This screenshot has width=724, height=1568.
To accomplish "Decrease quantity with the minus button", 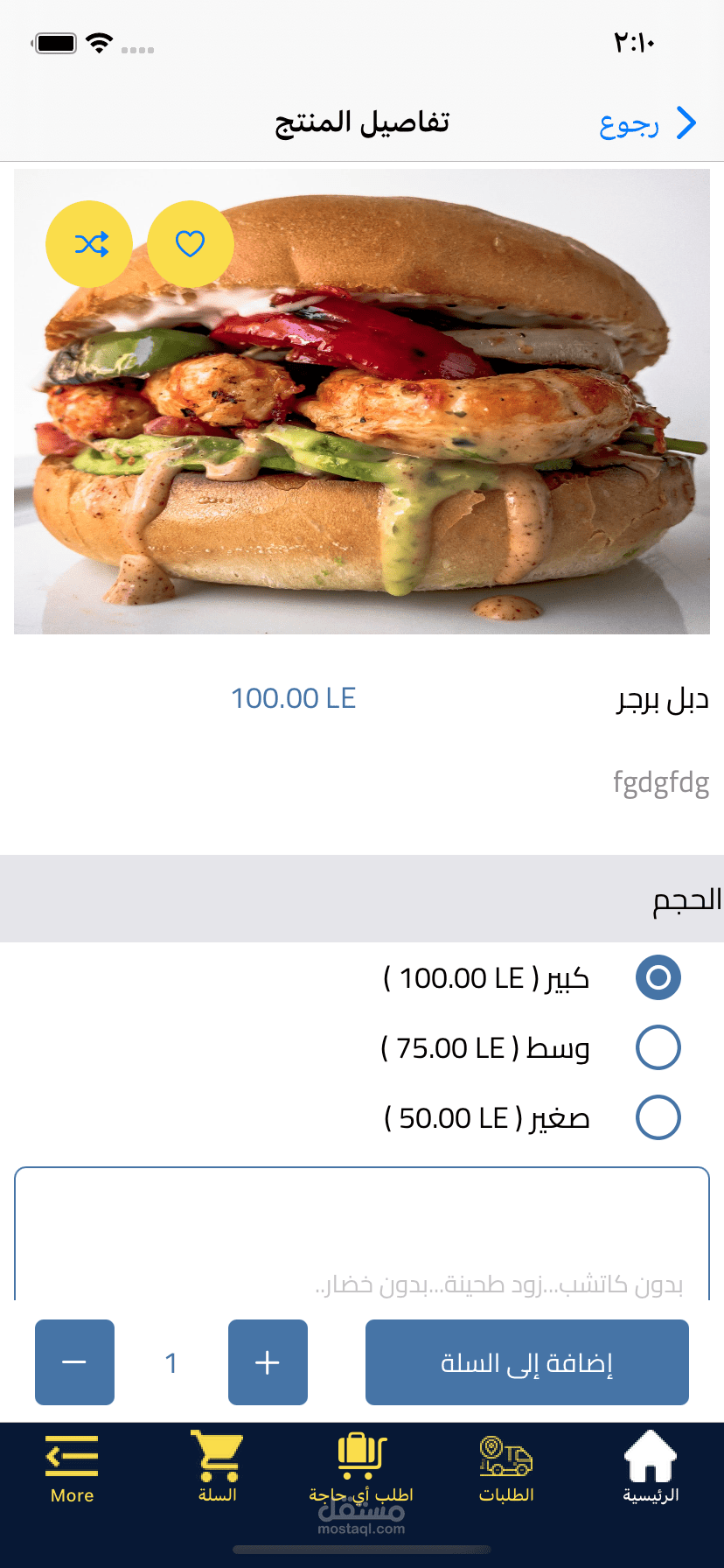I will (x=74, y=1362).
